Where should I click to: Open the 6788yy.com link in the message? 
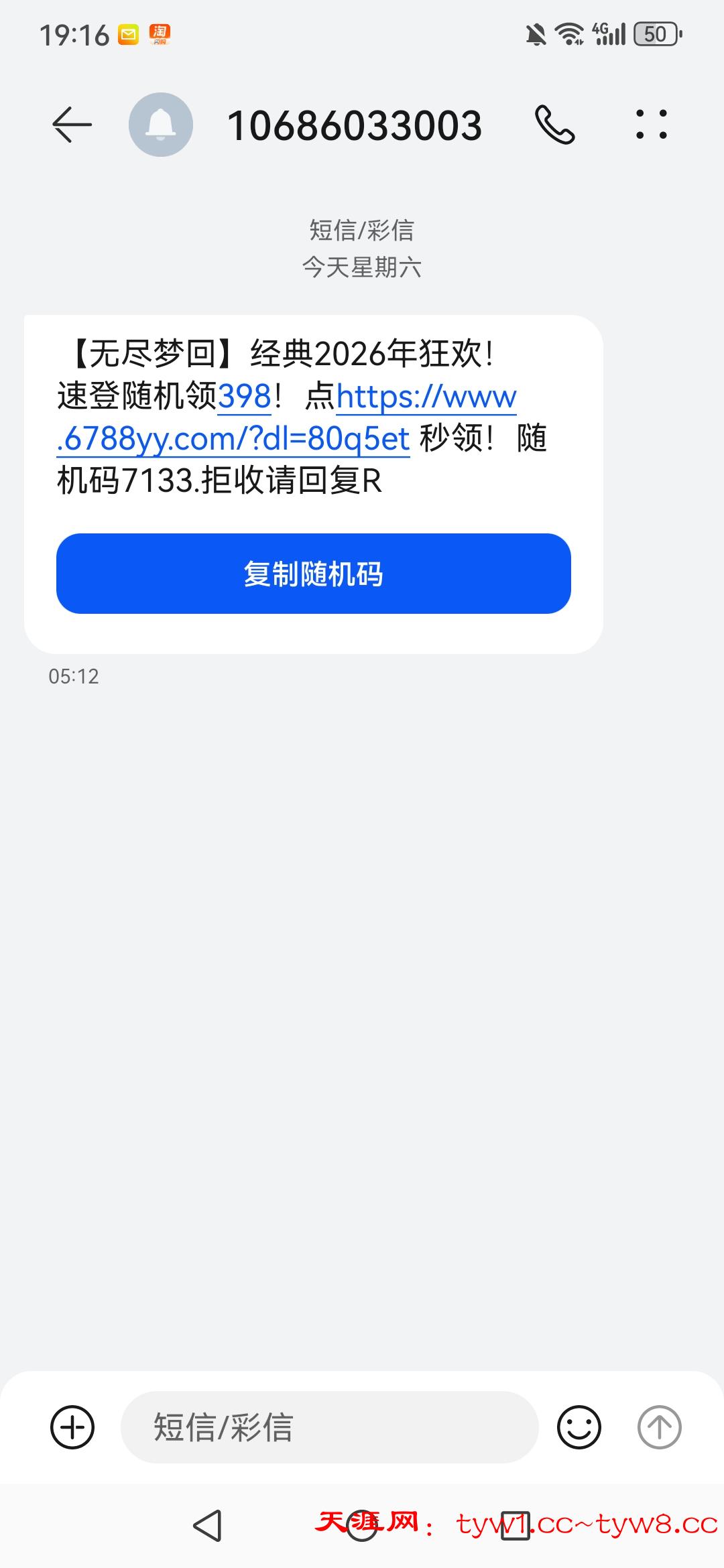[x=235, y=439]
